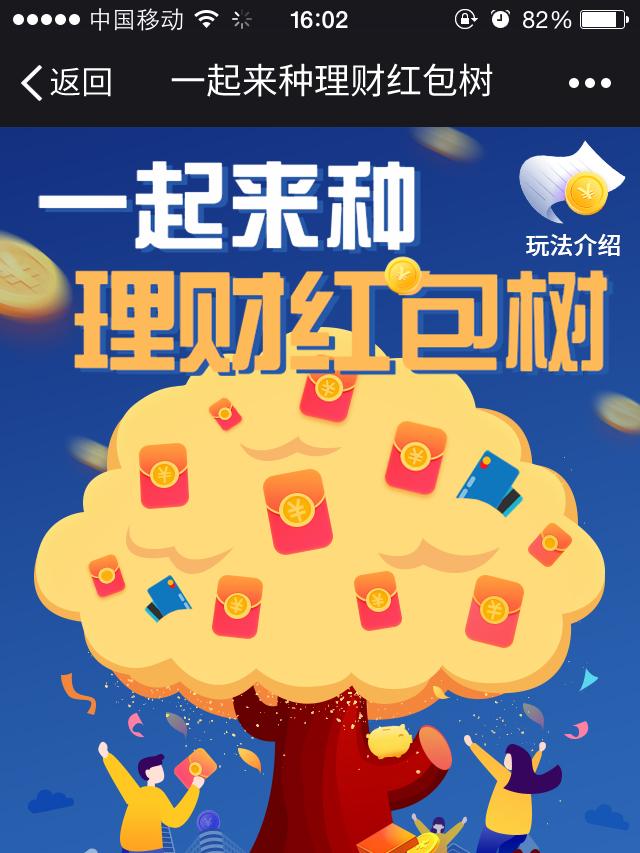
Task: Open the three-dot overflow menu
Action: [590, 83]
